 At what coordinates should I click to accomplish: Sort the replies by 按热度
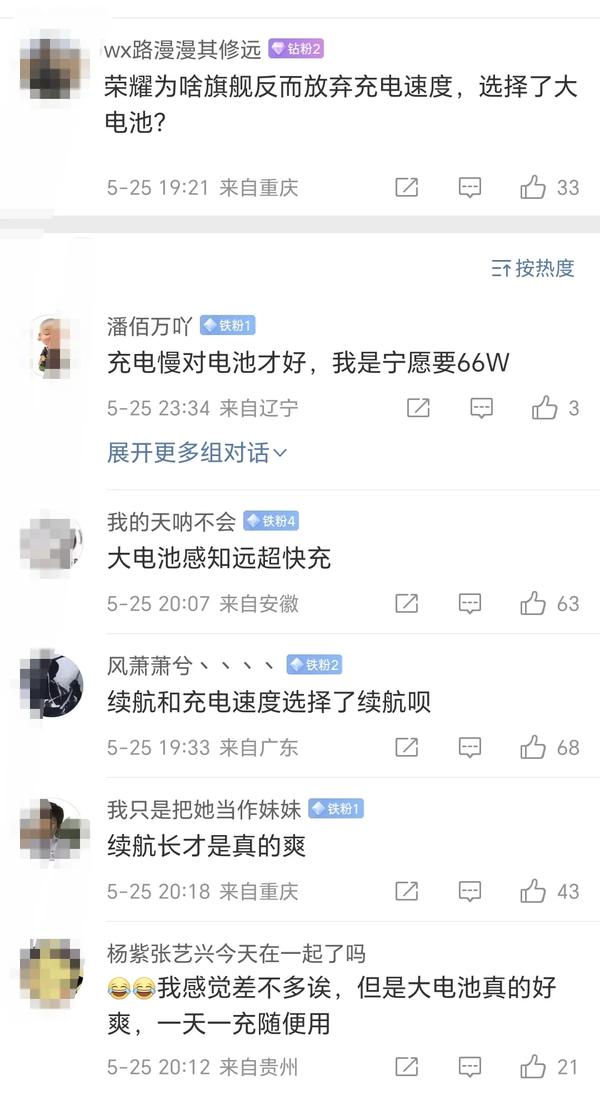pyautogui.click(x=533, y=268)
